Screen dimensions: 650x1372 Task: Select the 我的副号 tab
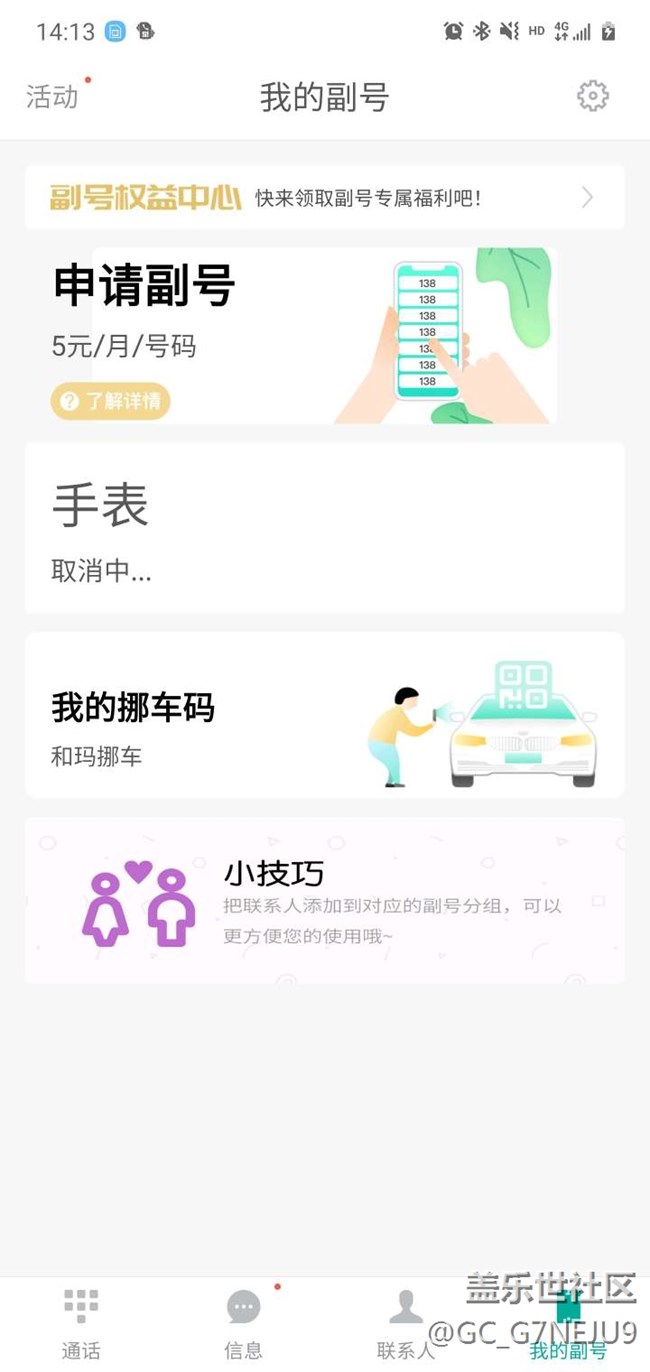[568, 1323]
